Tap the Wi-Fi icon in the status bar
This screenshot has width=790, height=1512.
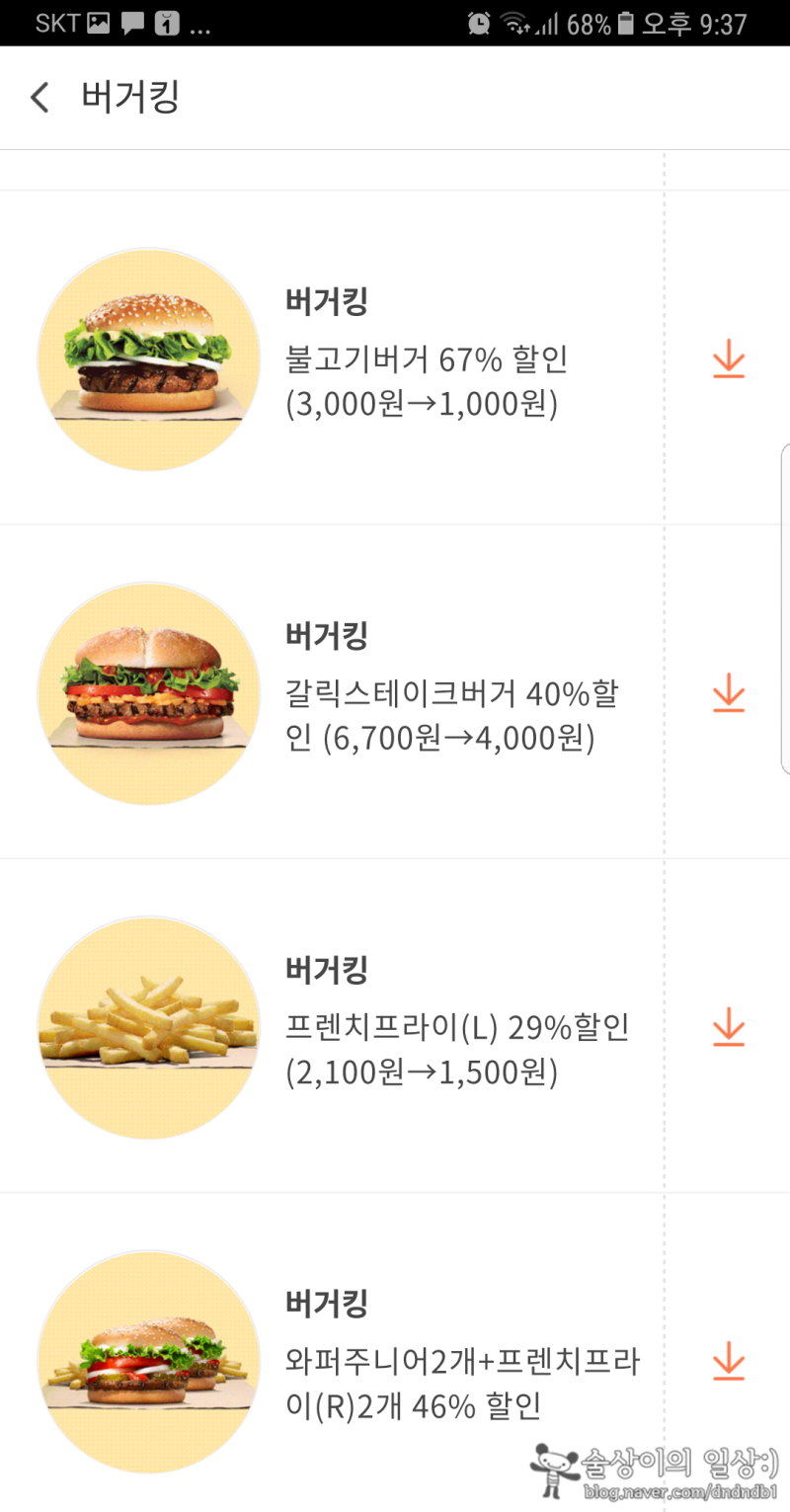tap(517, 22)
